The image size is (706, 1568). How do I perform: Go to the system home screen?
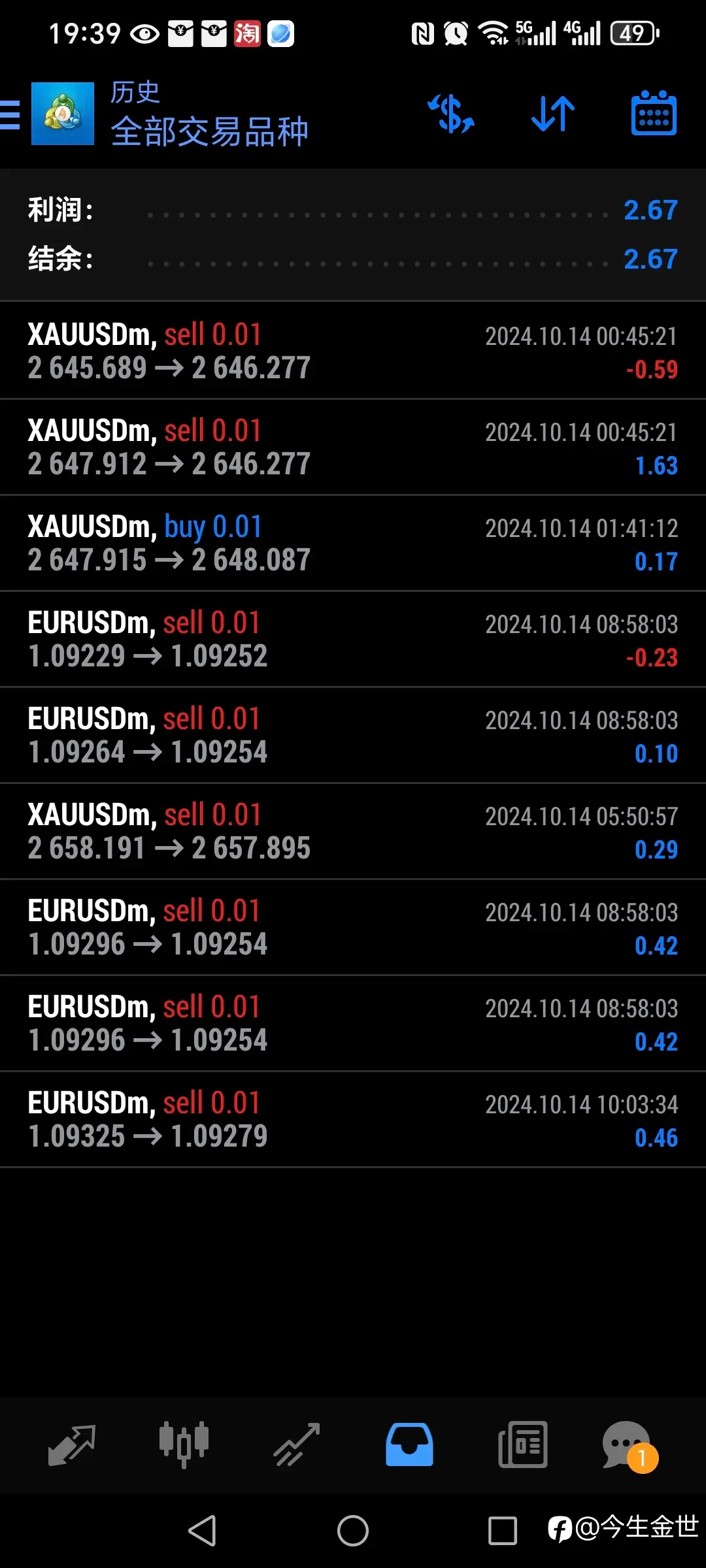point(353,1530)
